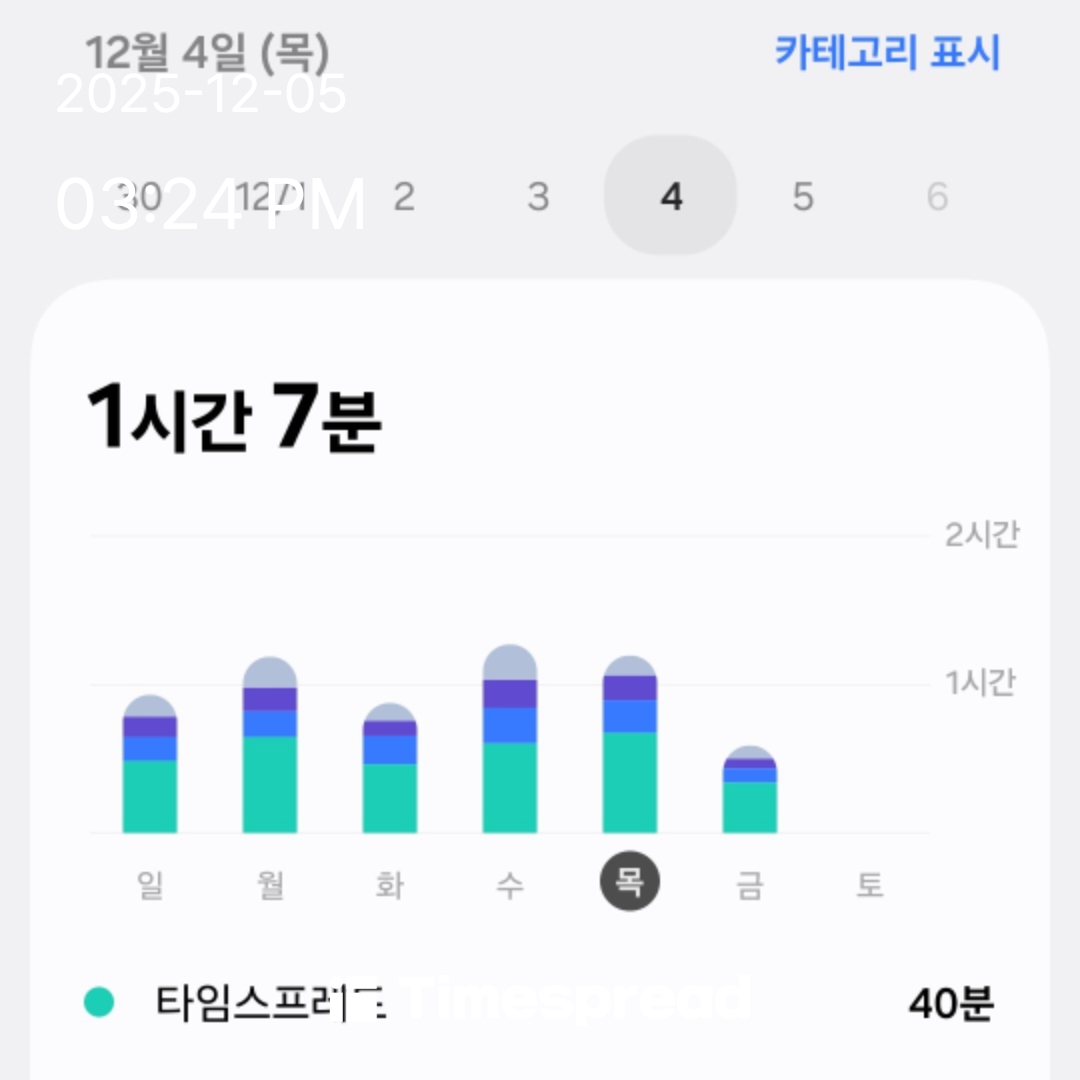Switch to date 5

803,197
